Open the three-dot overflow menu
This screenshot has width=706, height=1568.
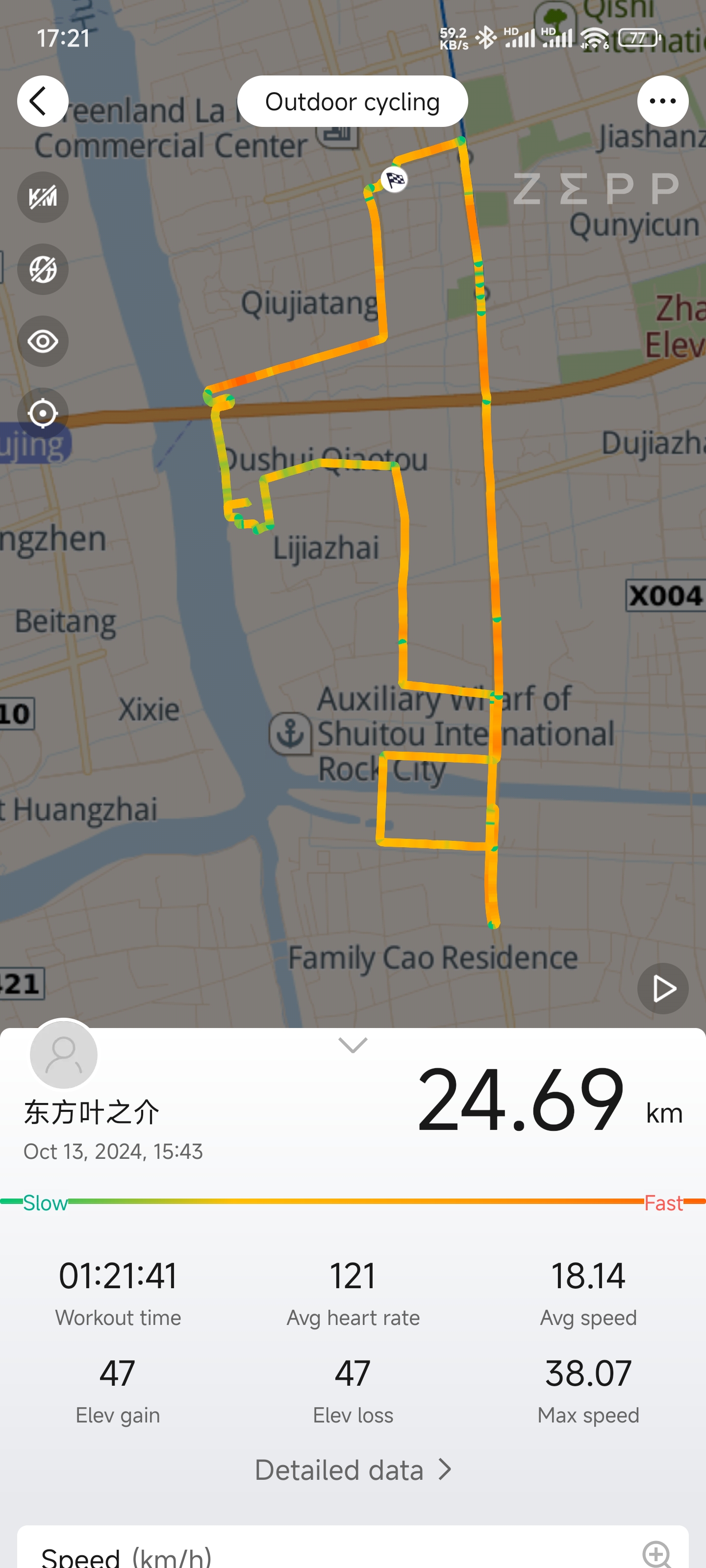[663, 101]
